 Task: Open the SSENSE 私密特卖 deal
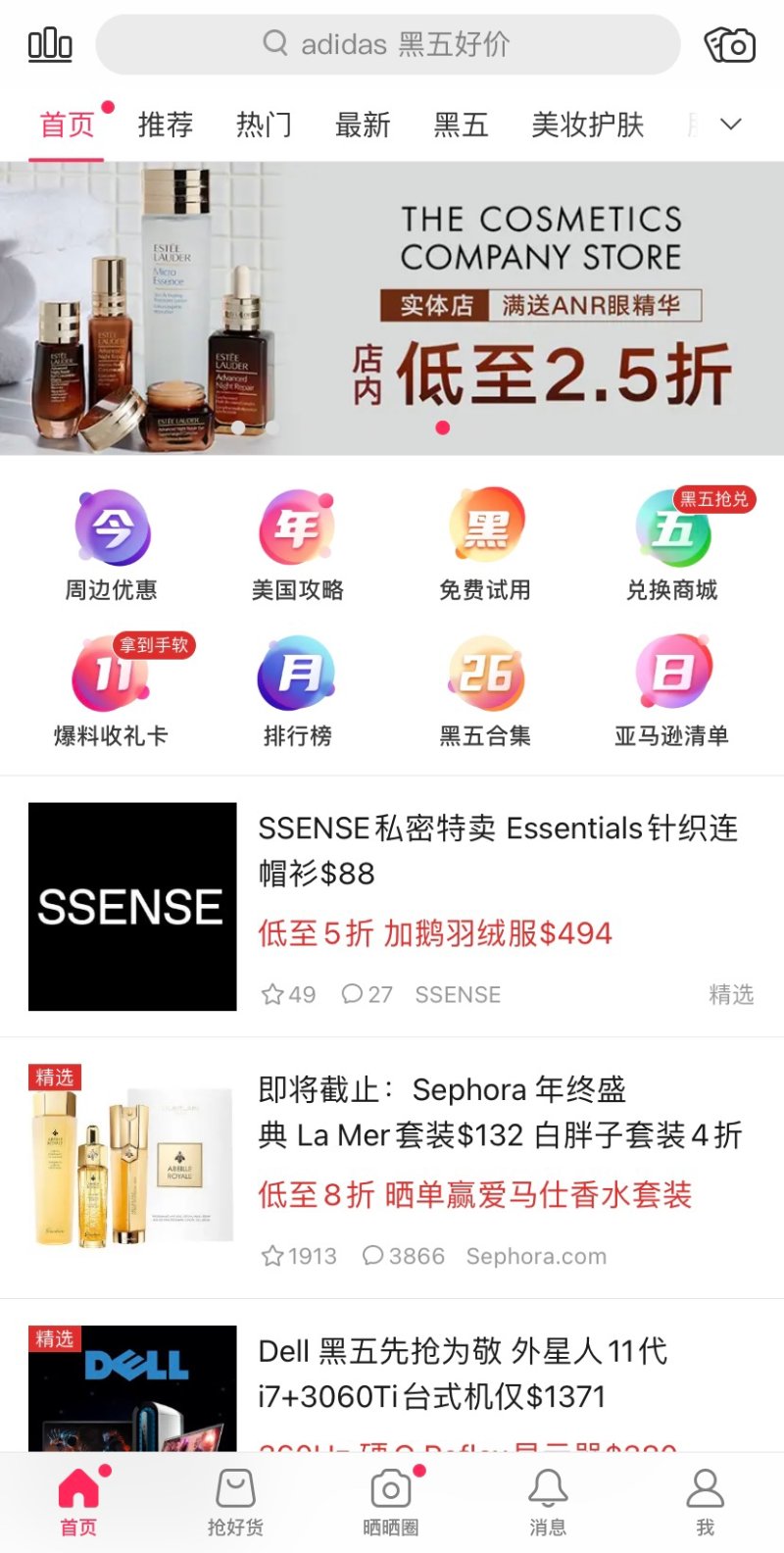[392, 906]
